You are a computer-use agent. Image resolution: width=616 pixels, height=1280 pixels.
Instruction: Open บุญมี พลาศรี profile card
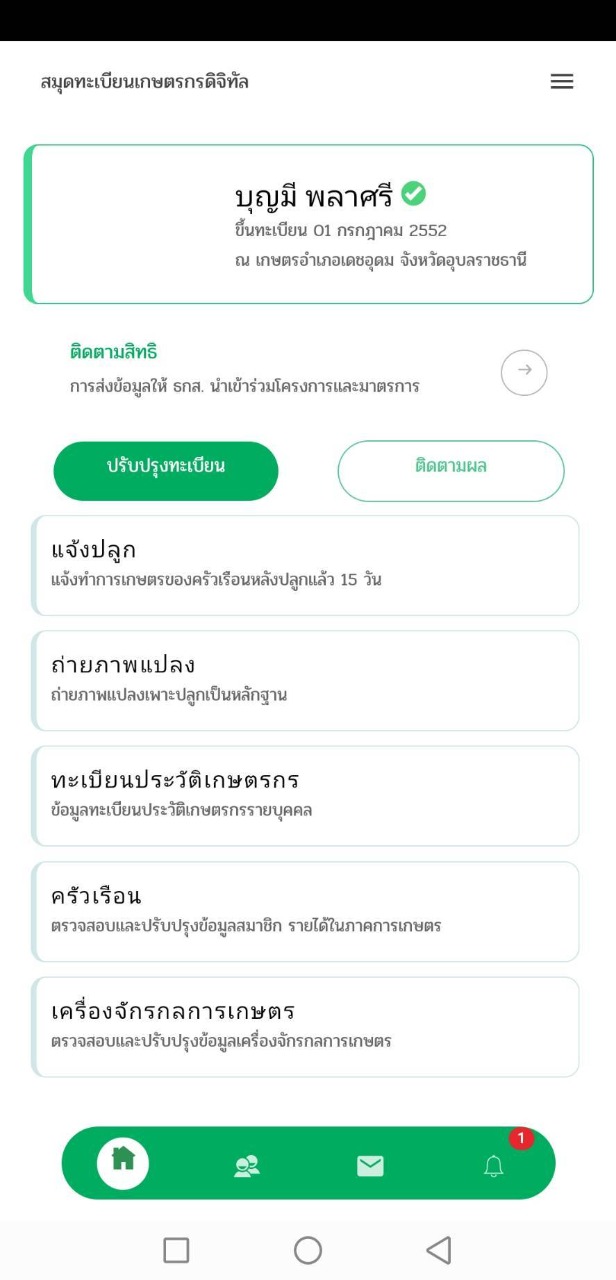[308, 224]
